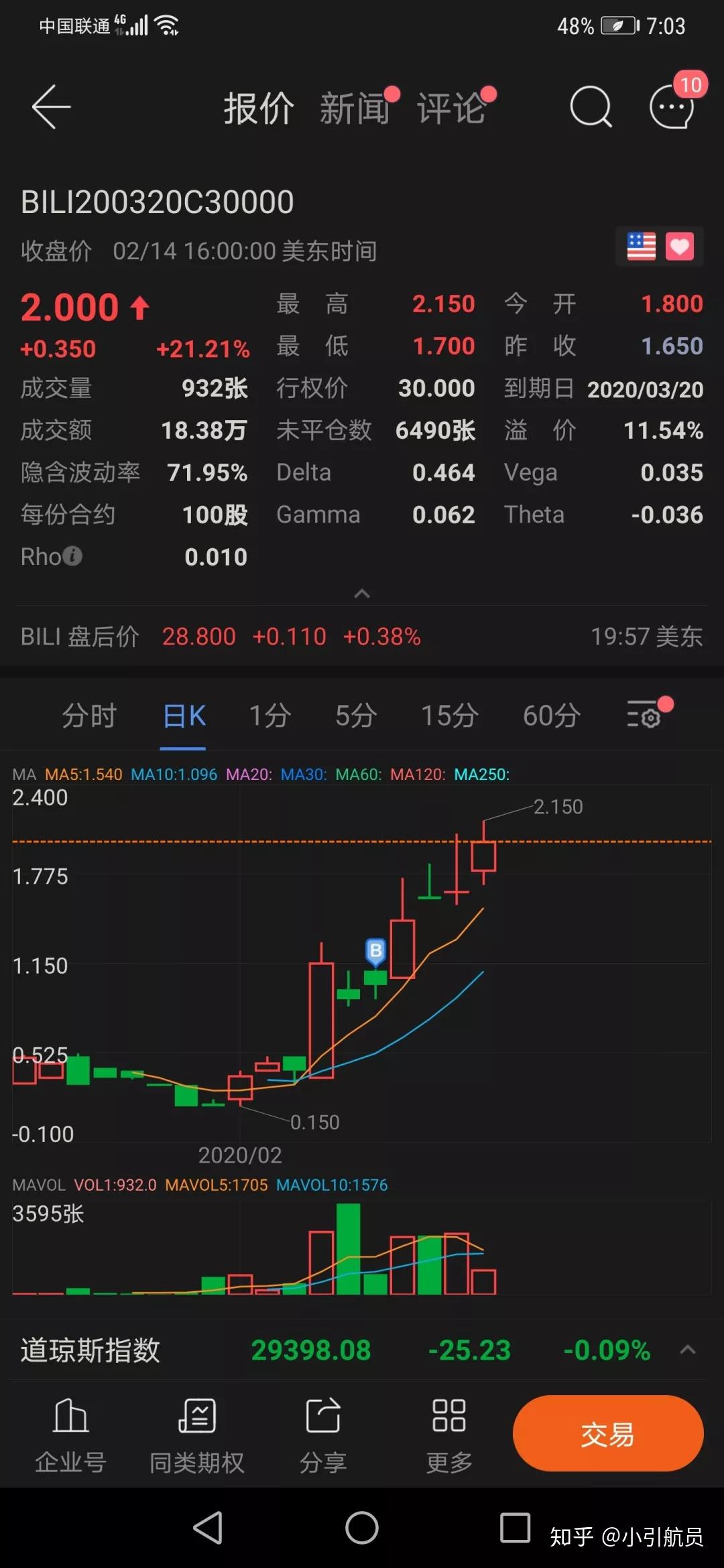Open 同类期权 at the bottom
724x1568 pixels.
[197, 1436]
